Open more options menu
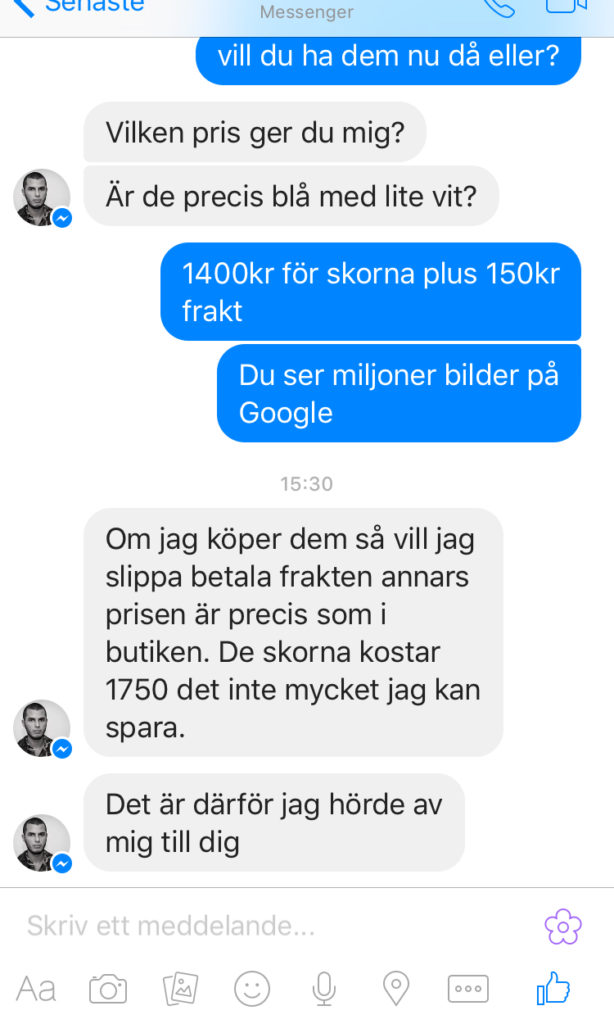Image resolution: width=614 pixels, height=1024 pixels. click(x=468, y=989)
